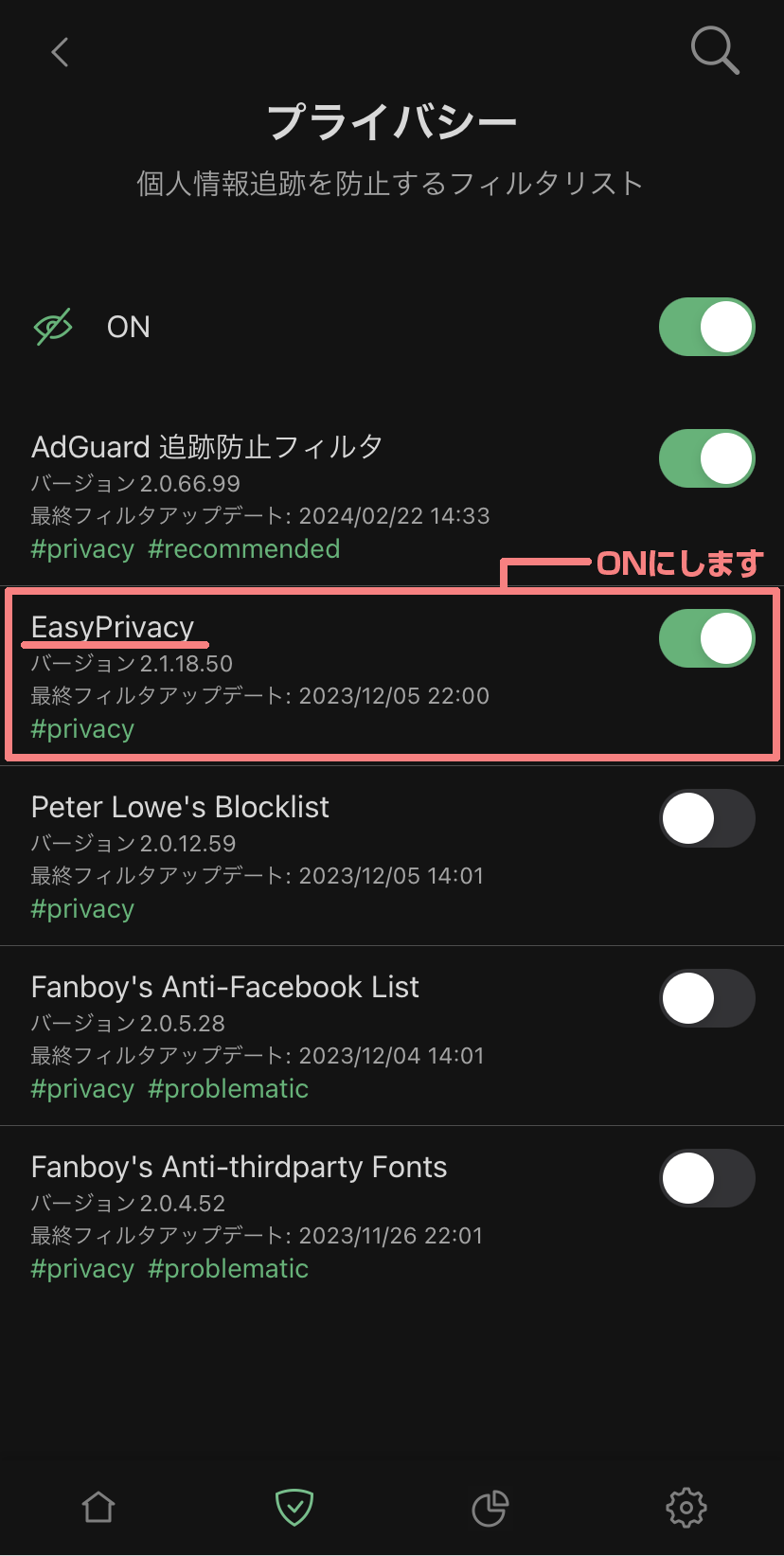
Task: Switch to the home tab
Action: click(98, 1507)
